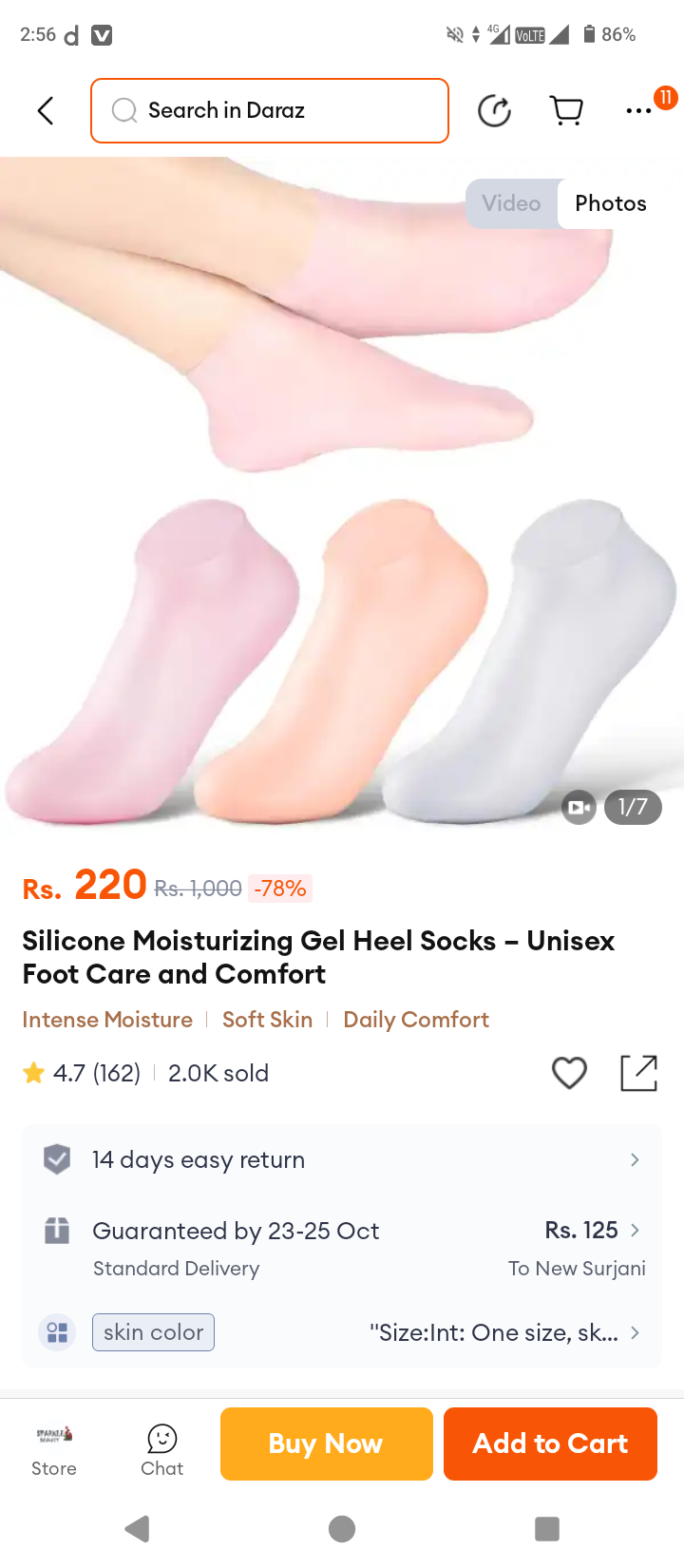
Task: Expand size and color variation selection
Action: pos(503,1332)
